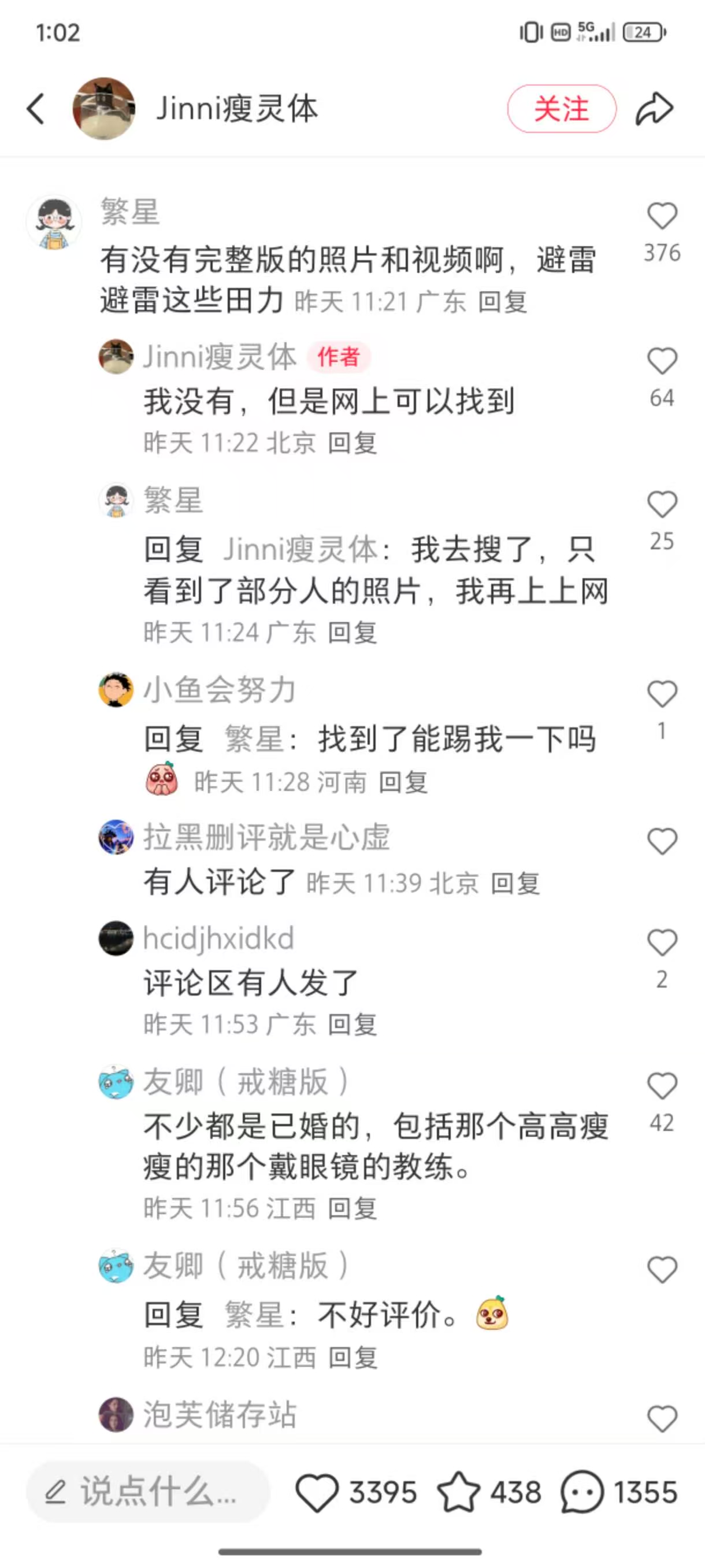Go back with the top-left arrow

pos(36,109)
